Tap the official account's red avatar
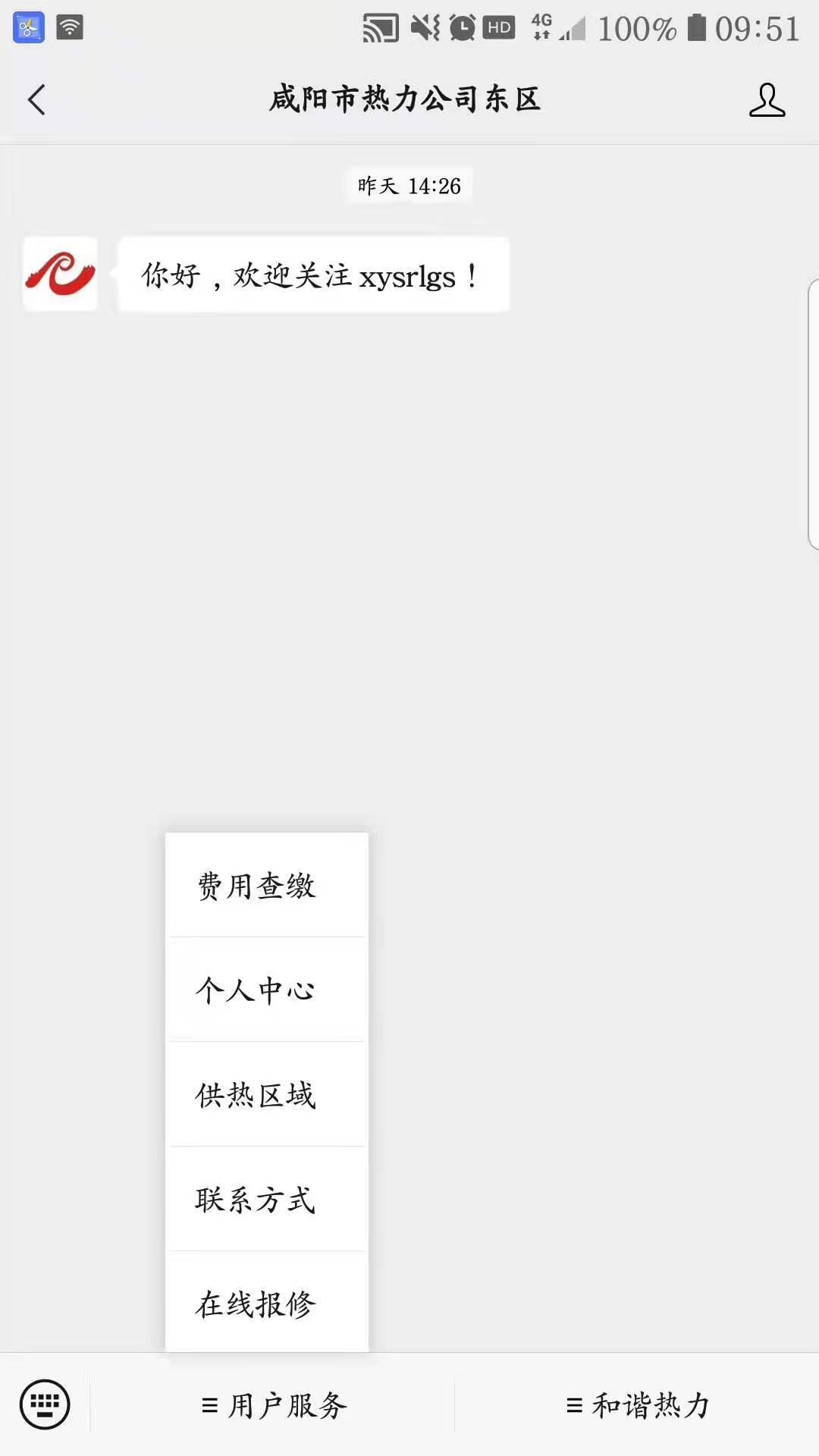 point(61,274)
